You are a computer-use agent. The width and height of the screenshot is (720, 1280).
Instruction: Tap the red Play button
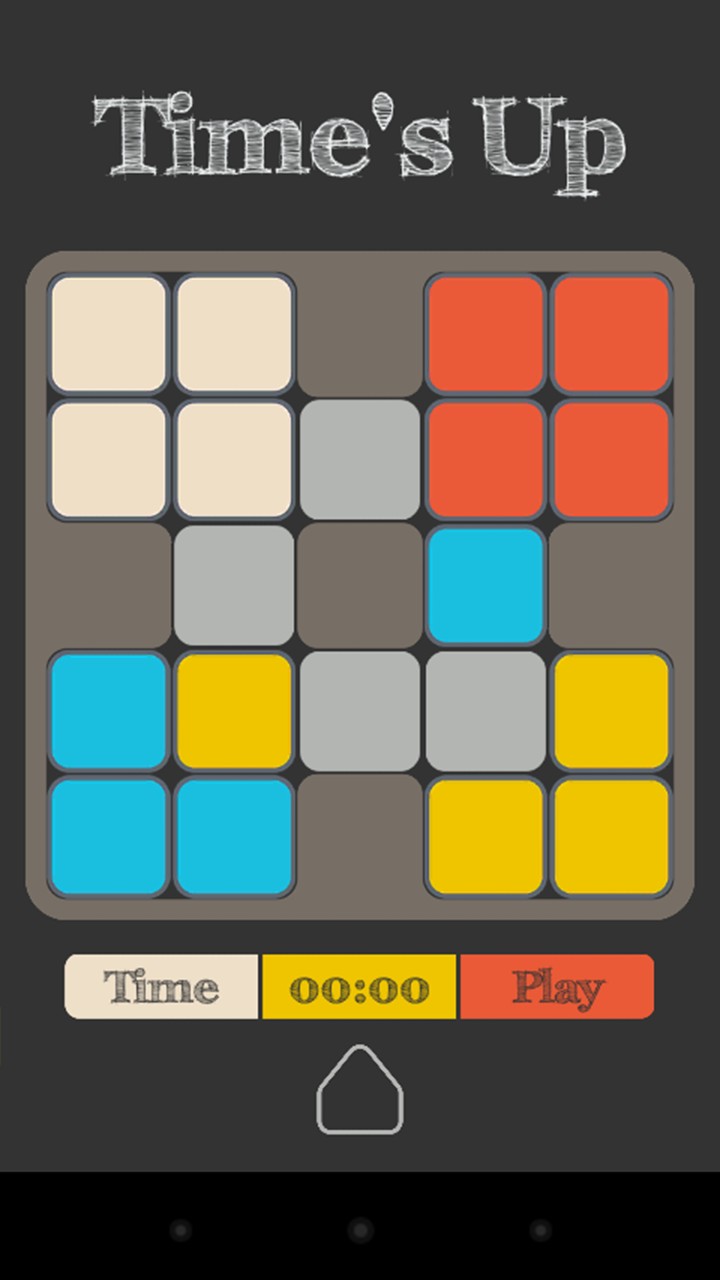pos(557,987)
